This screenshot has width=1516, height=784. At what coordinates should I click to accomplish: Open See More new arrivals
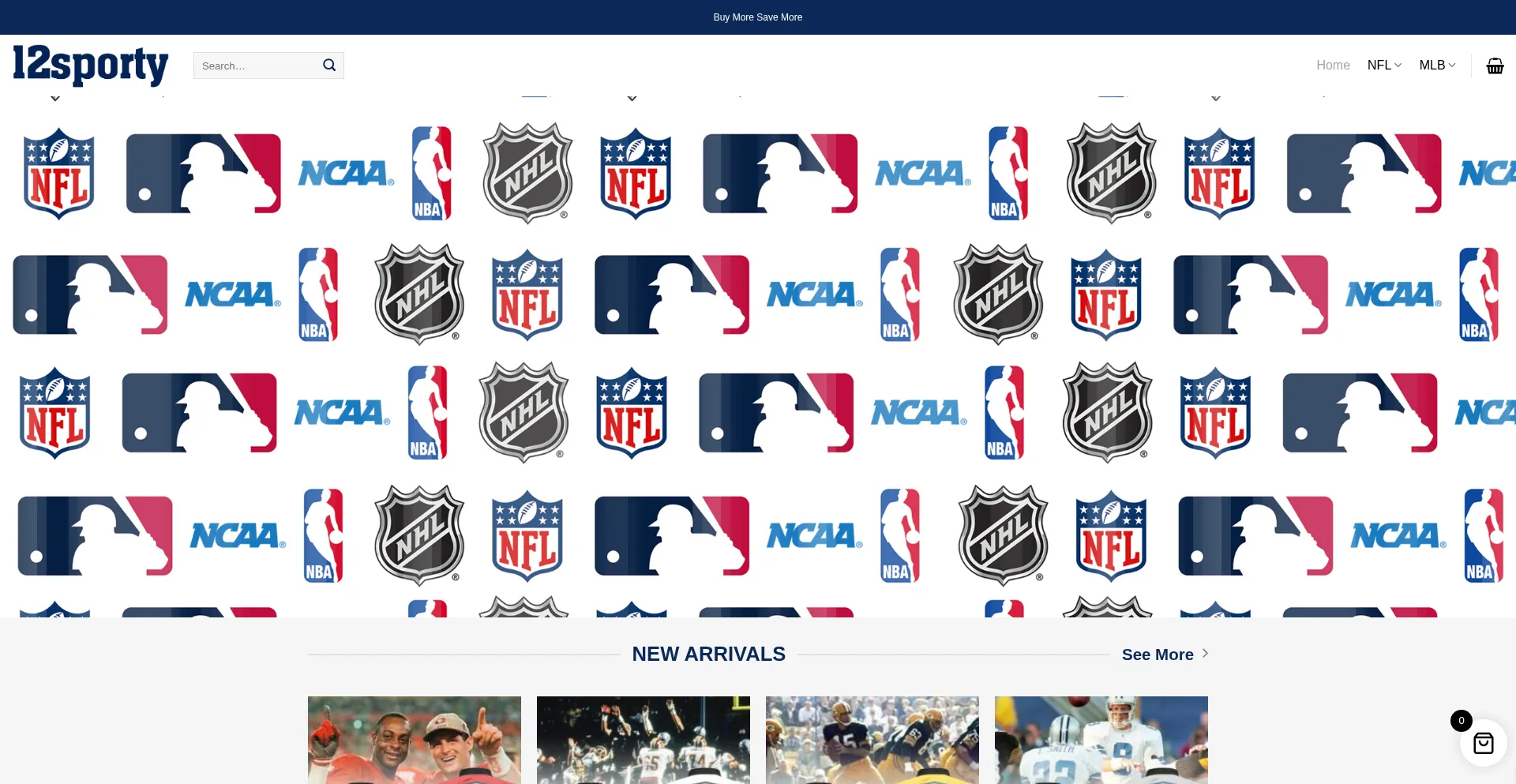coord(1164,655)
